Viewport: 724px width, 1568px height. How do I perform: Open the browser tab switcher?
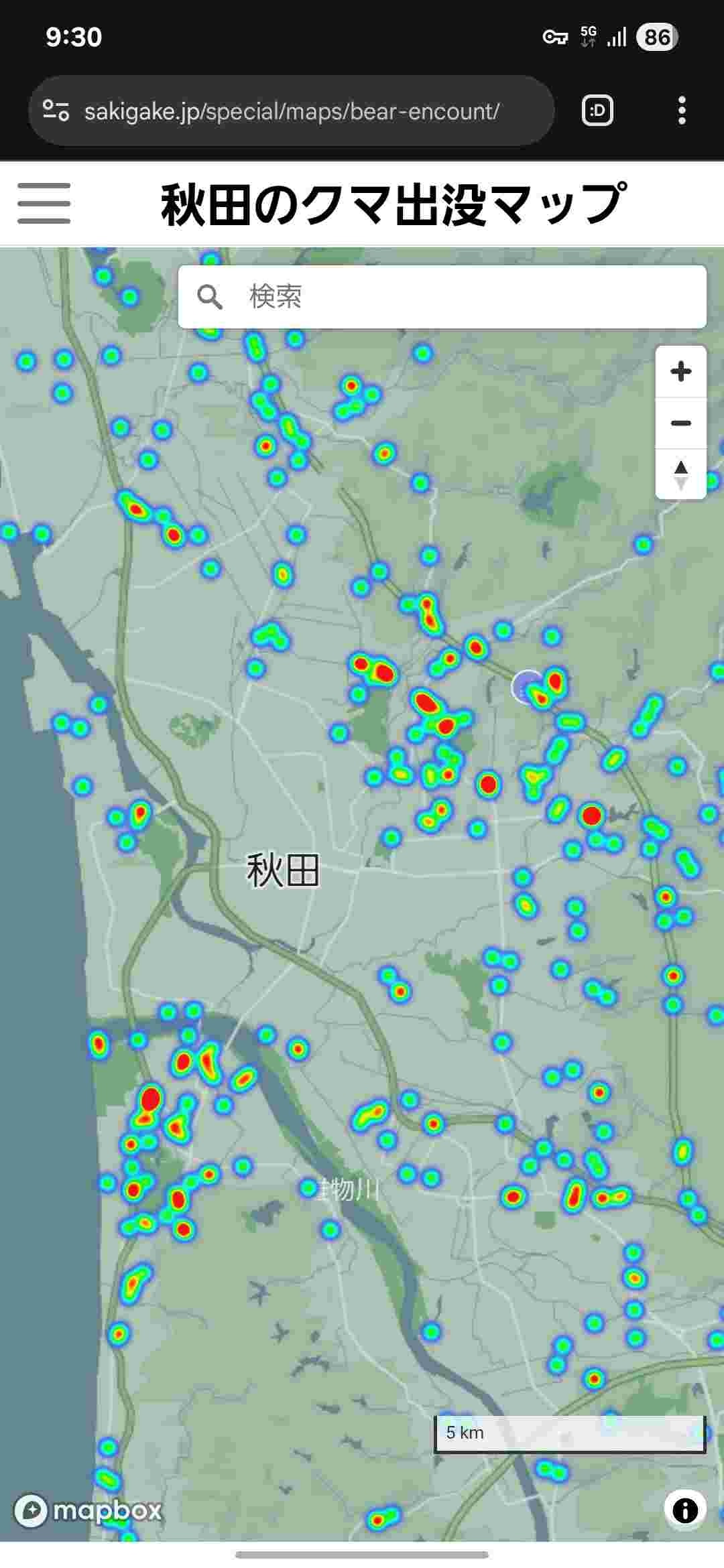(597, 111)
